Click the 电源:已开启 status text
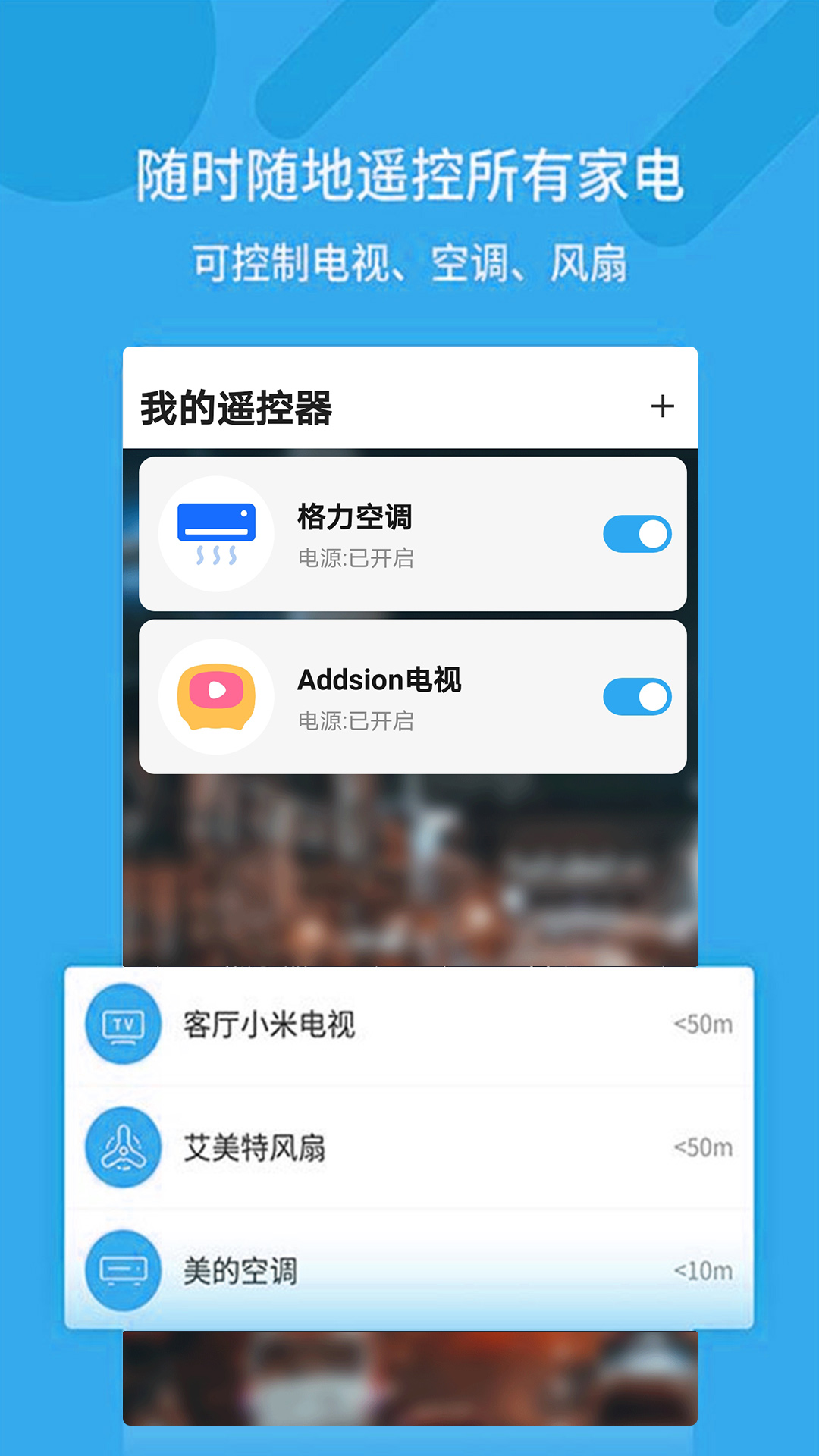 (x=356, y=560)
